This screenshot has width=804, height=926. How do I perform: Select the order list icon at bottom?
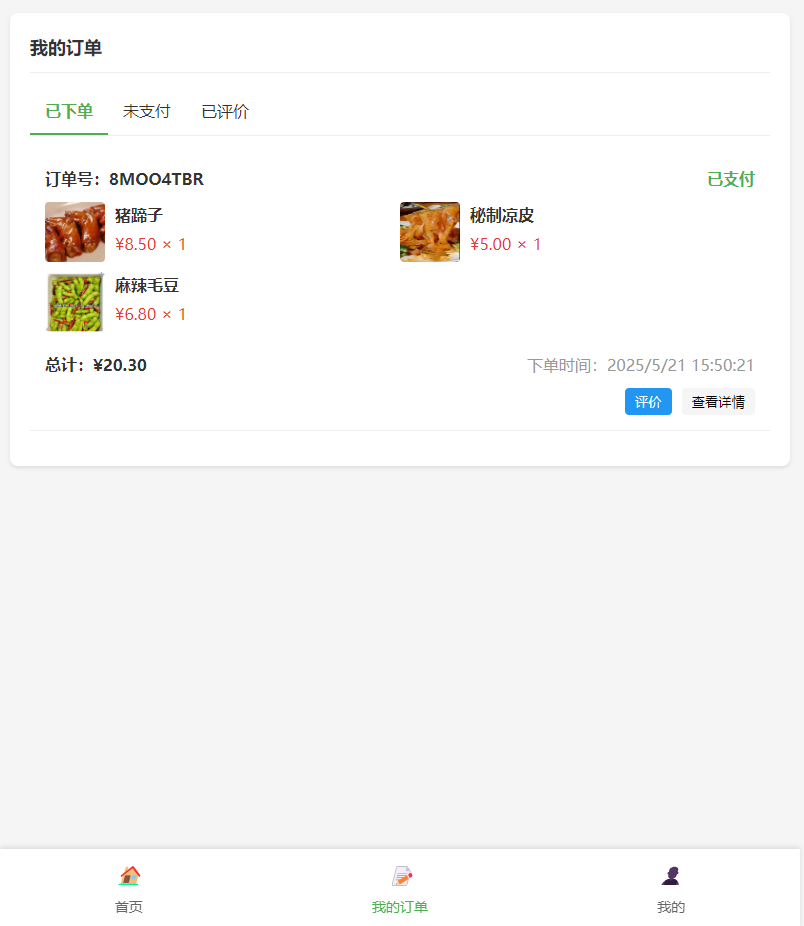(x=401, y=876)
